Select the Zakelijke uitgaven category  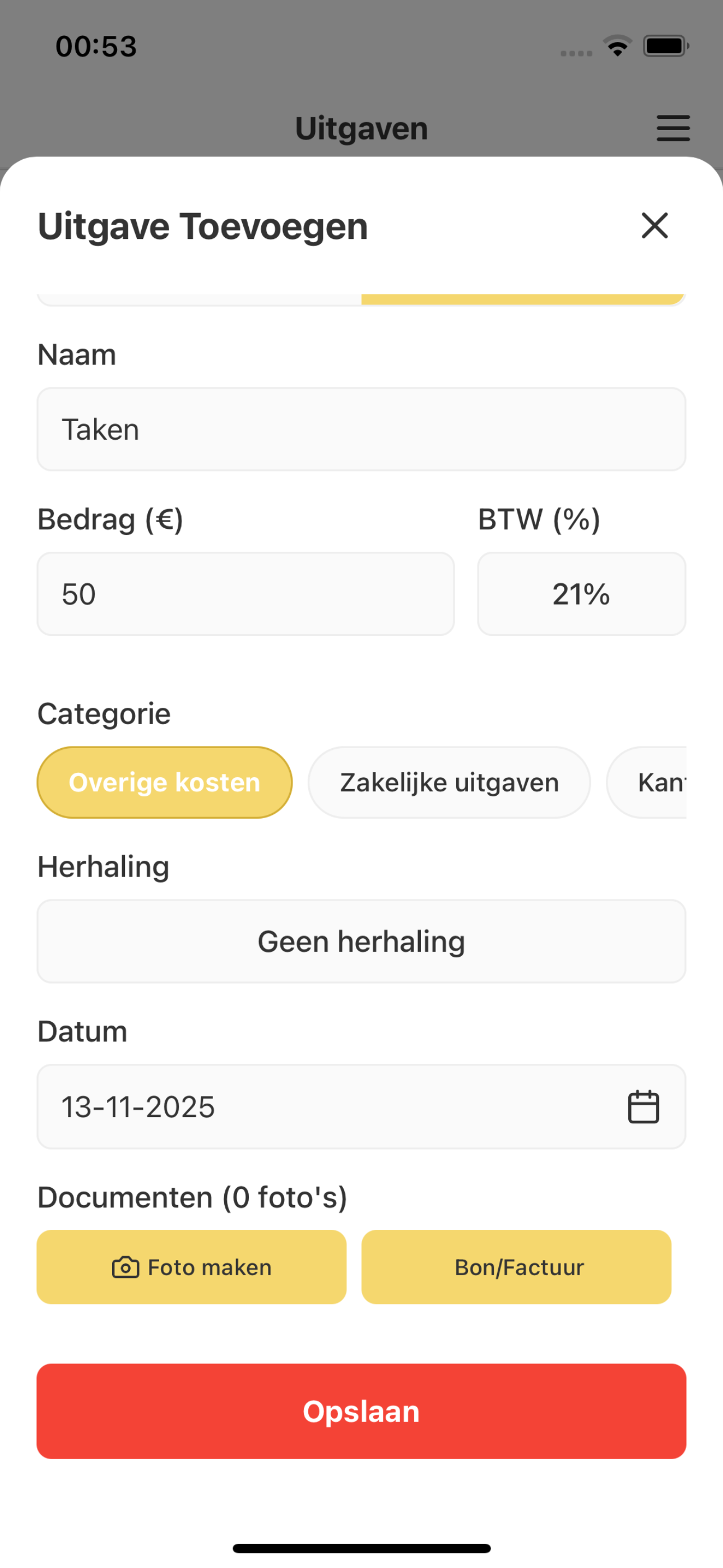pyautogui.click(x=448, y=782)
